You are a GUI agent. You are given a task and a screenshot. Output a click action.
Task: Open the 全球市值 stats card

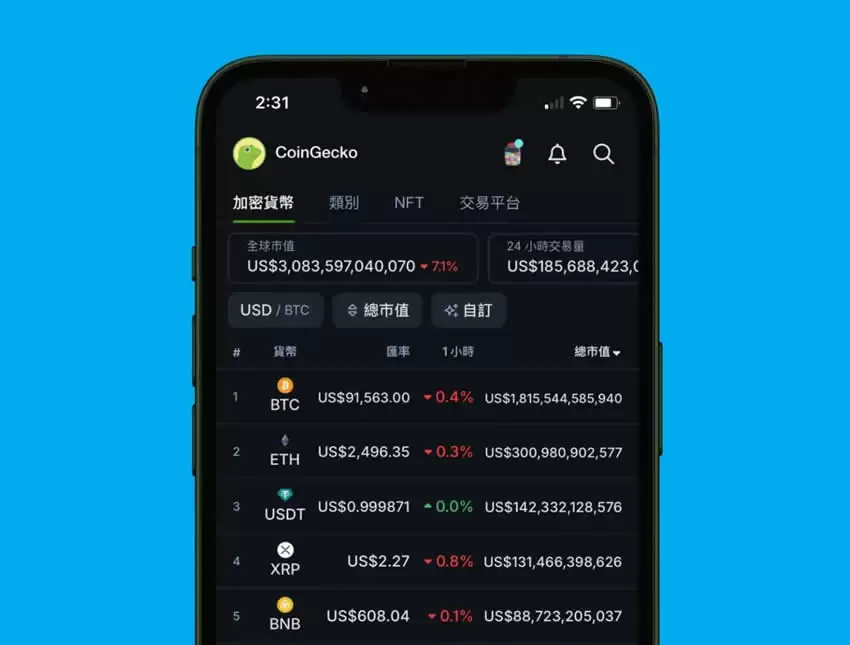pyautogui.click(x=351, y=258)
